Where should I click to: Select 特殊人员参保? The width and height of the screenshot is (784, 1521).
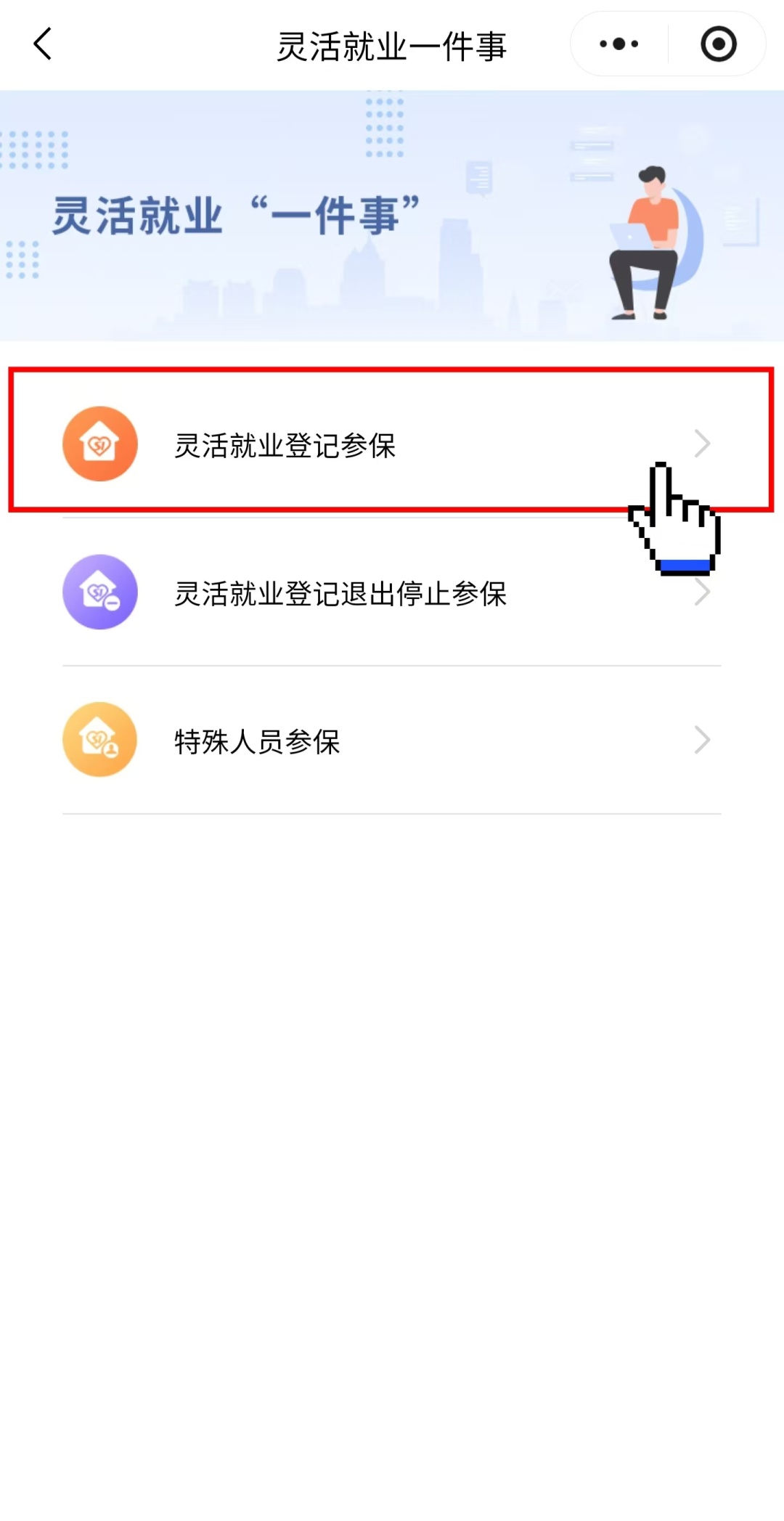pyautogui.click(x=391, y=741)
